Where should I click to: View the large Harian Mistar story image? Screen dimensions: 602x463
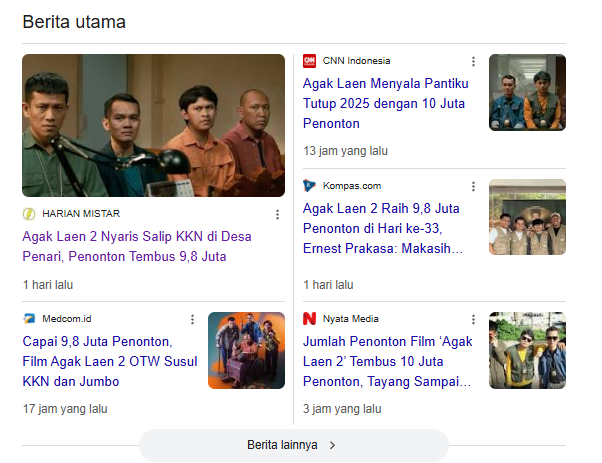[153, 125]
